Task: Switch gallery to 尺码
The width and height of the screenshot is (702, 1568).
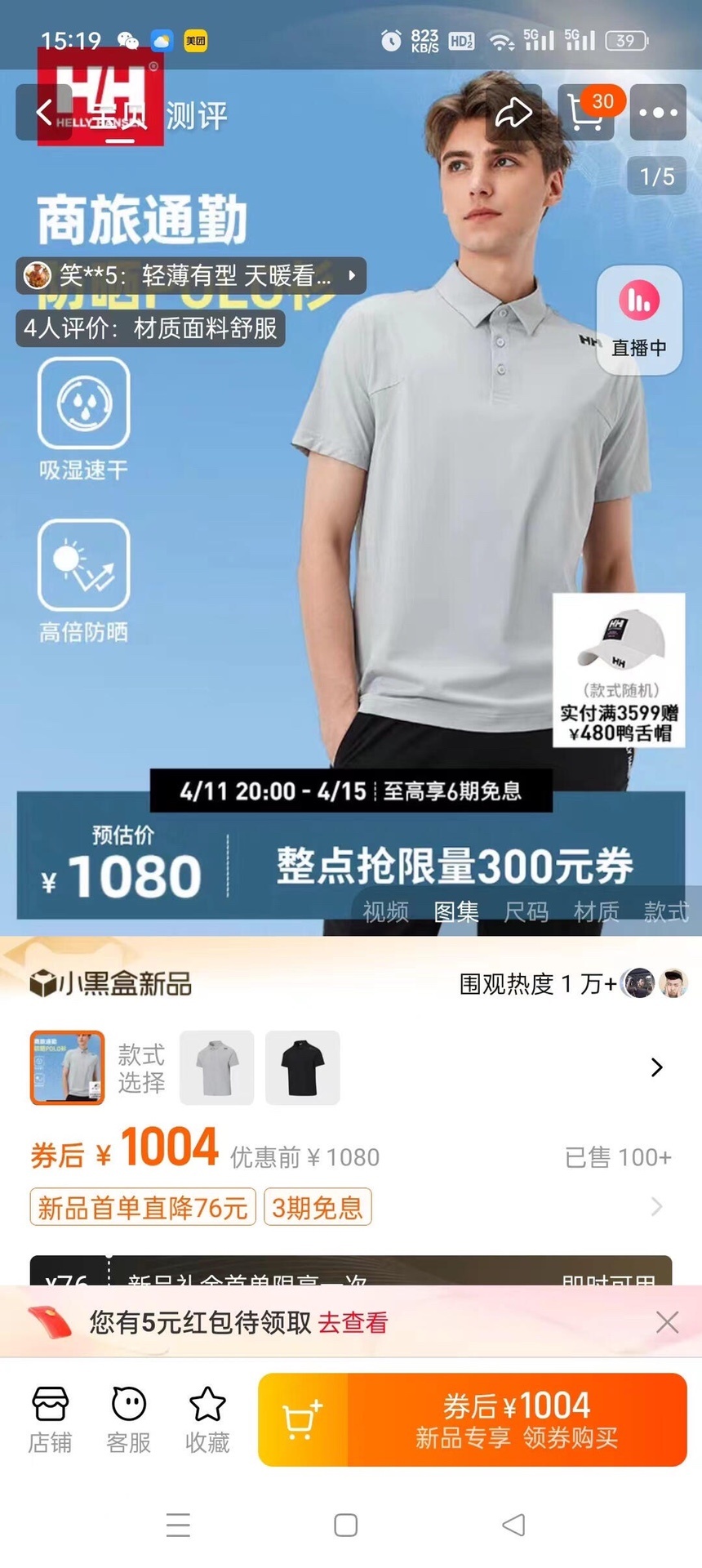Action: coord(526,911)
